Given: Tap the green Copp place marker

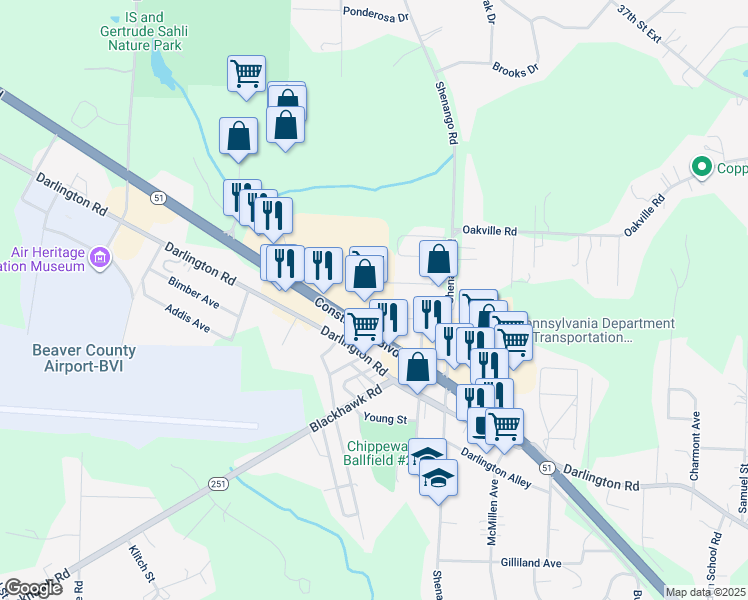Looking at the screenshot, I should point(701,169).
